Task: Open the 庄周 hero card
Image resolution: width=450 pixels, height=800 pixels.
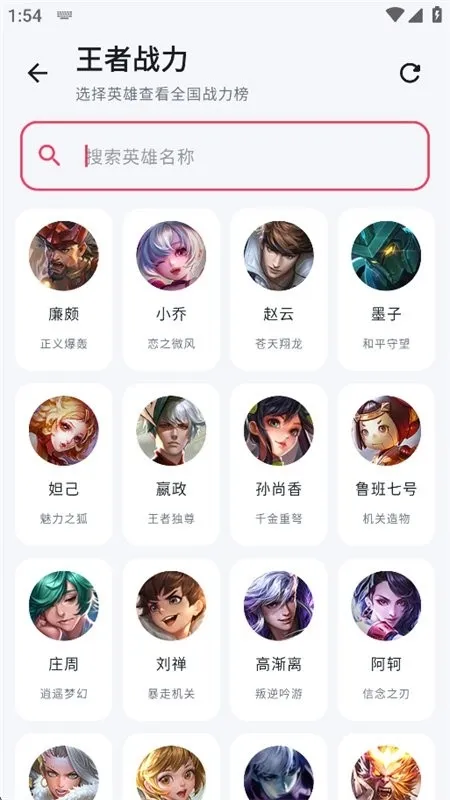Action: pos(64,639)
